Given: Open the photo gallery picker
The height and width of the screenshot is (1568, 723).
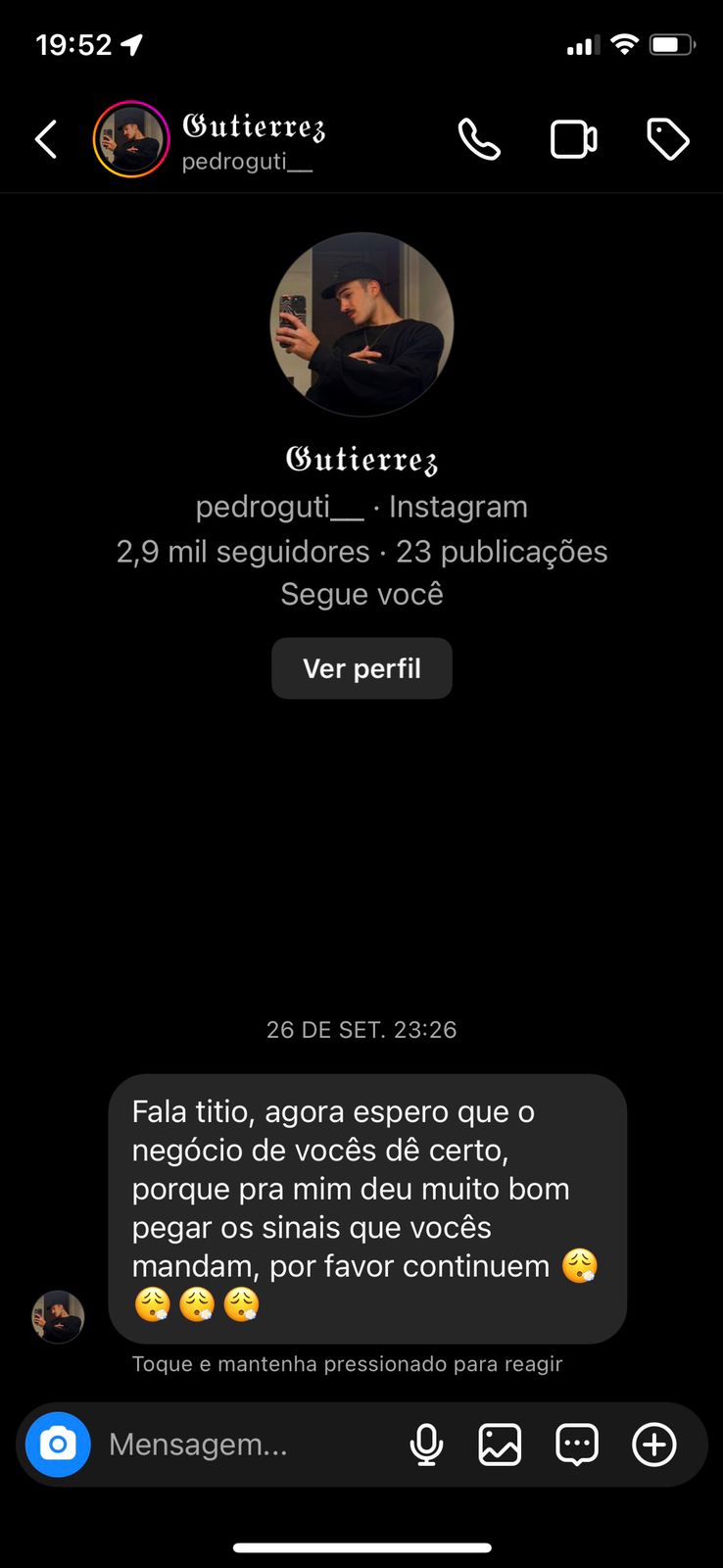Looking at the screenshot, I should 500,1445.
